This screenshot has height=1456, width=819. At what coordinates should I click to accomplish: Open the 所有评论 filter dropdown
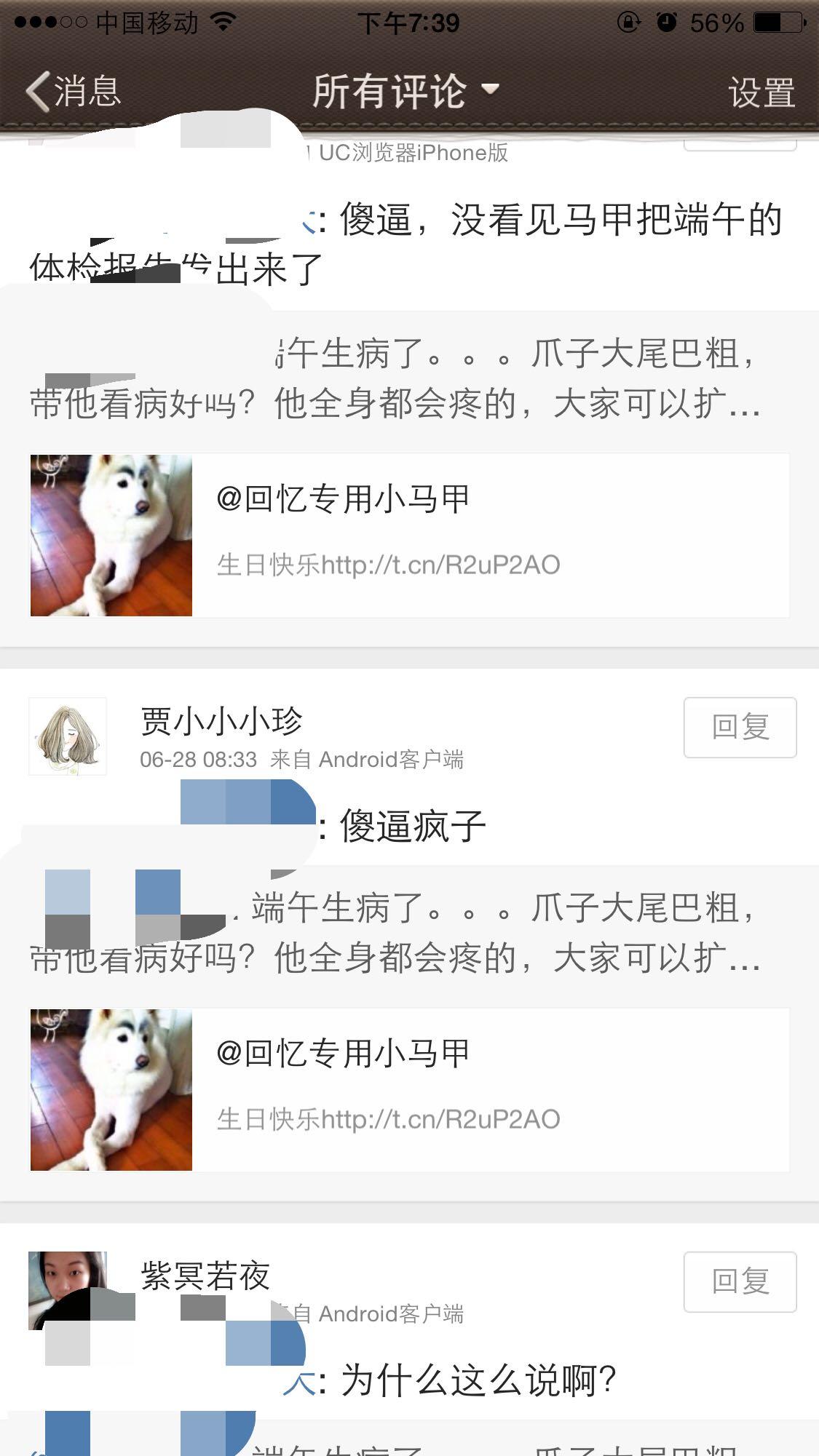tap(409, 90)
